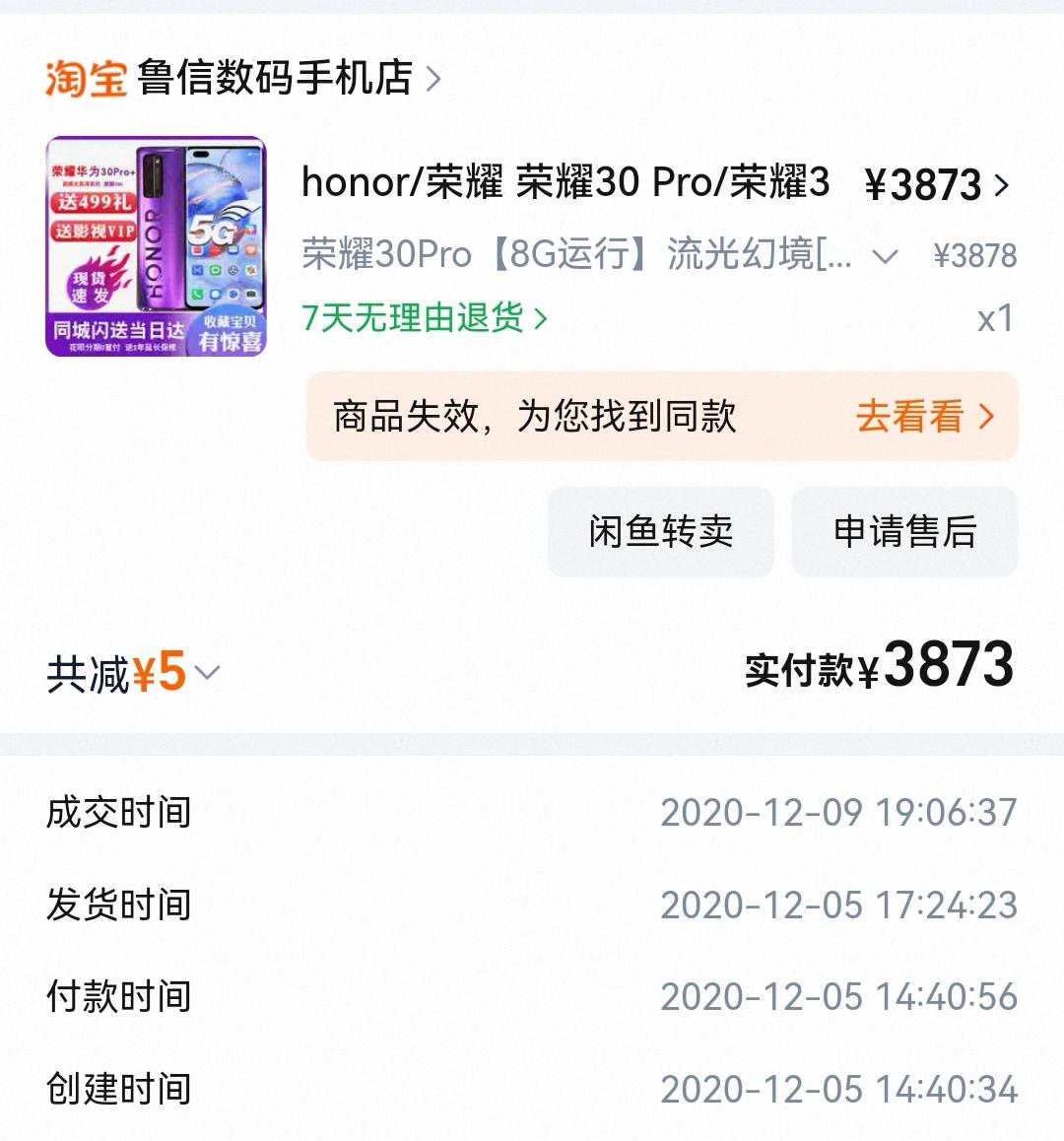Open the 鲁信数码手机店 store page
The height and width of the screenshot is (1141, 1064).
pos(276,77)
